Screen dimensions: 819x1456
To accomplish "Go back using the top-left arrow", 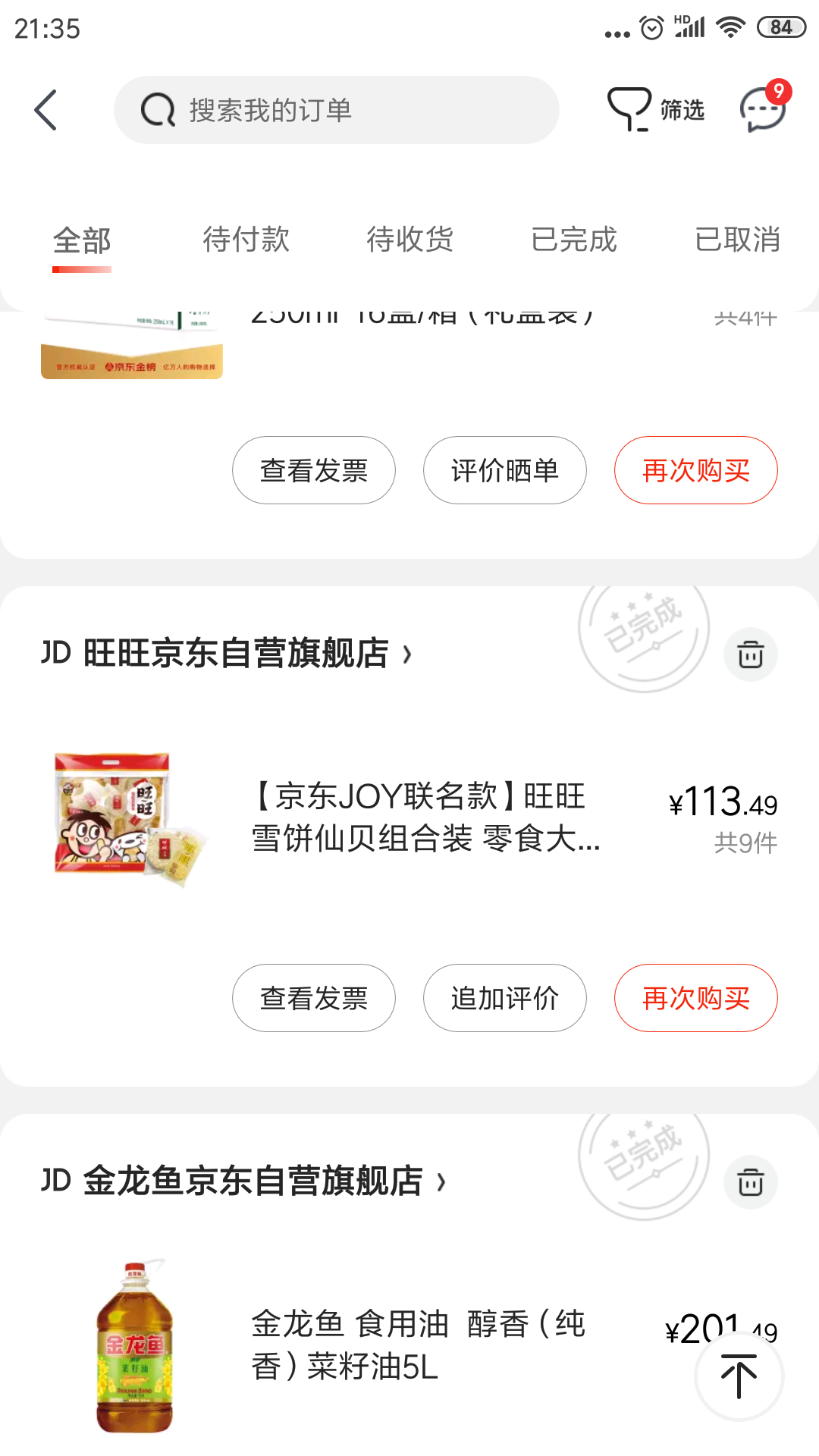I will (46, 110).
